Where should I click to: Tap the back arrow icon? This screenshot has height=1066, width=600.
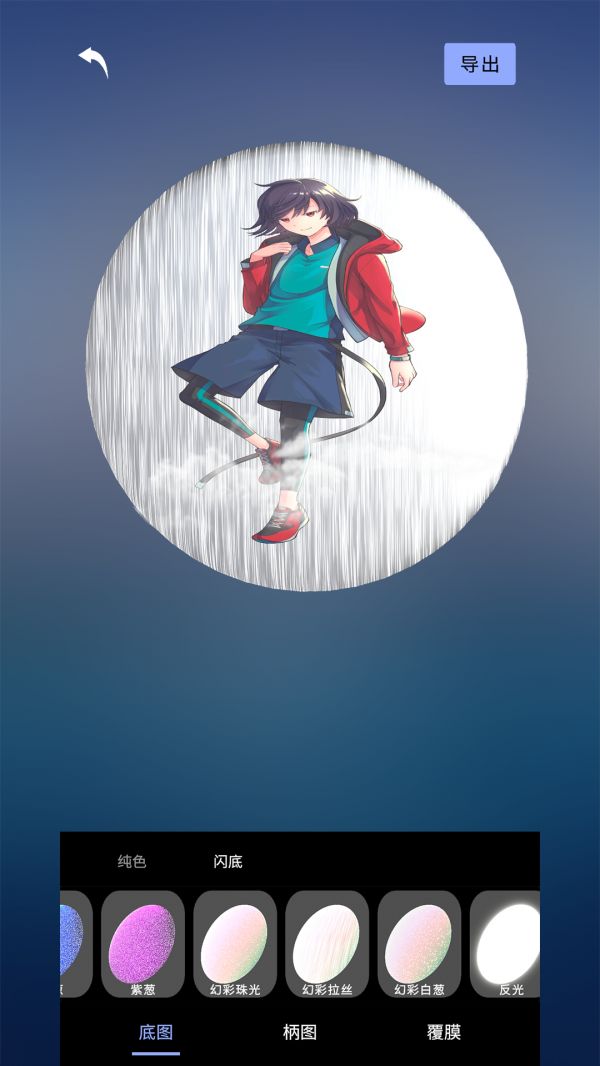[x=94, y=62]
